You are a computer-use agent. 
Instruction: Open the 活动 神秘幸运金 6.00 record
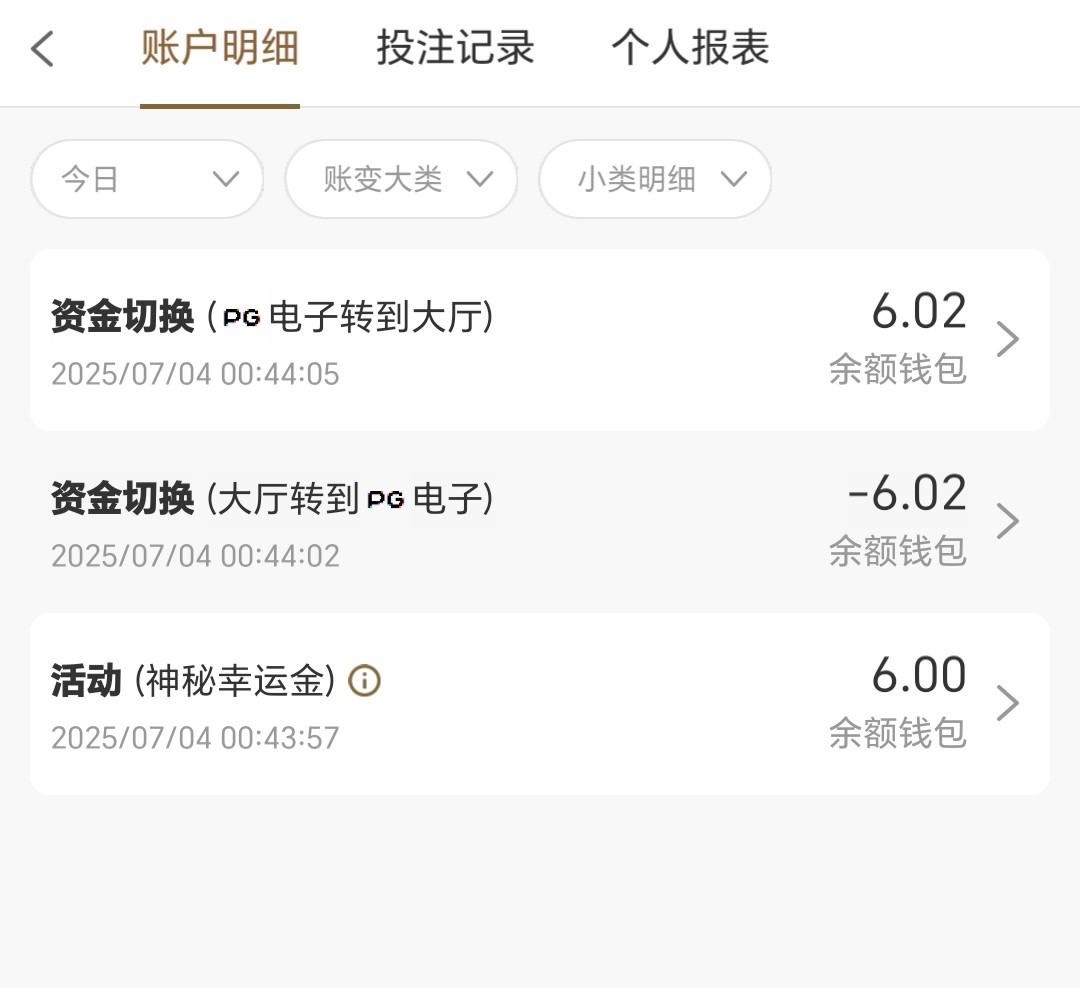click(x=540, y=704)
